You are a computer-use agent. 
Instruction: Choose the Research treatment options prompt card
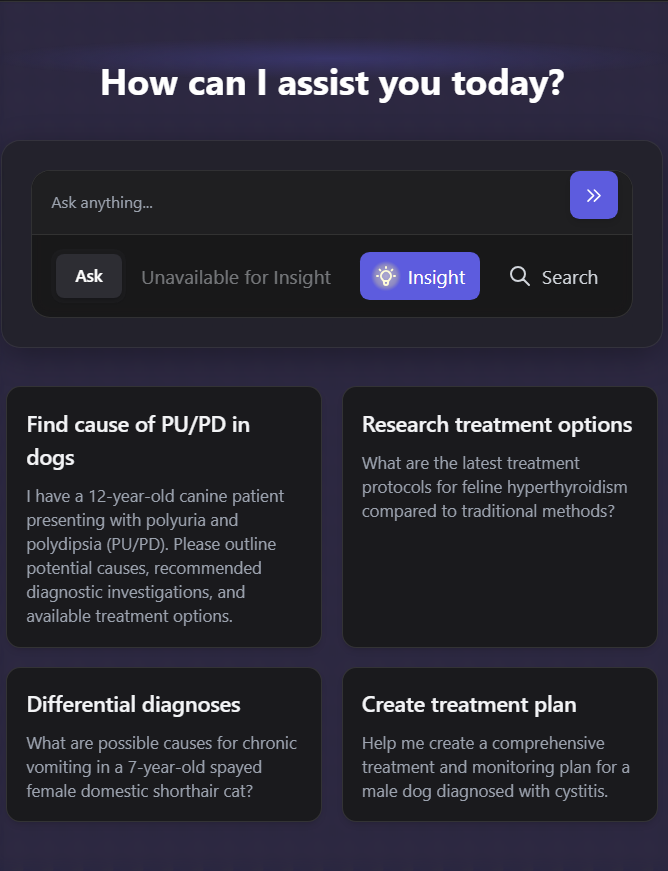pos(499,517)
